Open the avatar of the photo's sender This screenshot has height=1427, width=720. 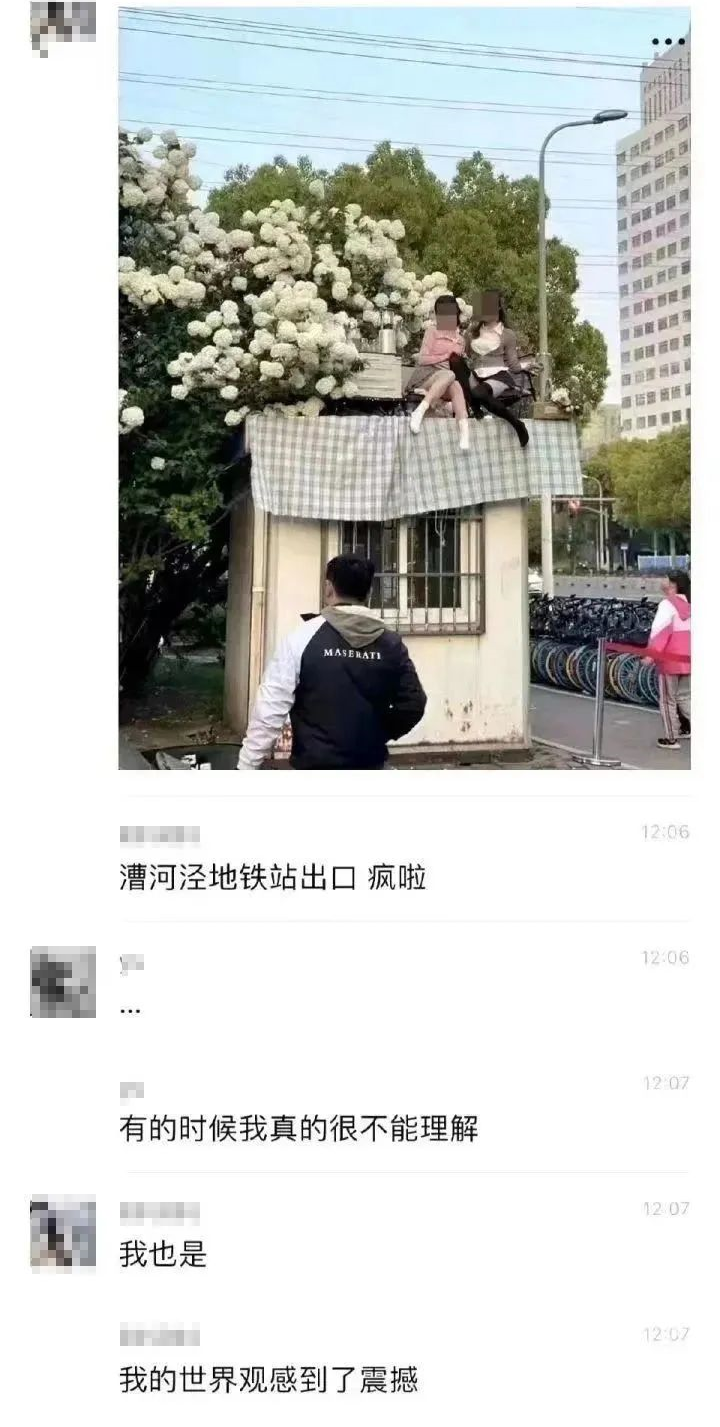[63, 25]
